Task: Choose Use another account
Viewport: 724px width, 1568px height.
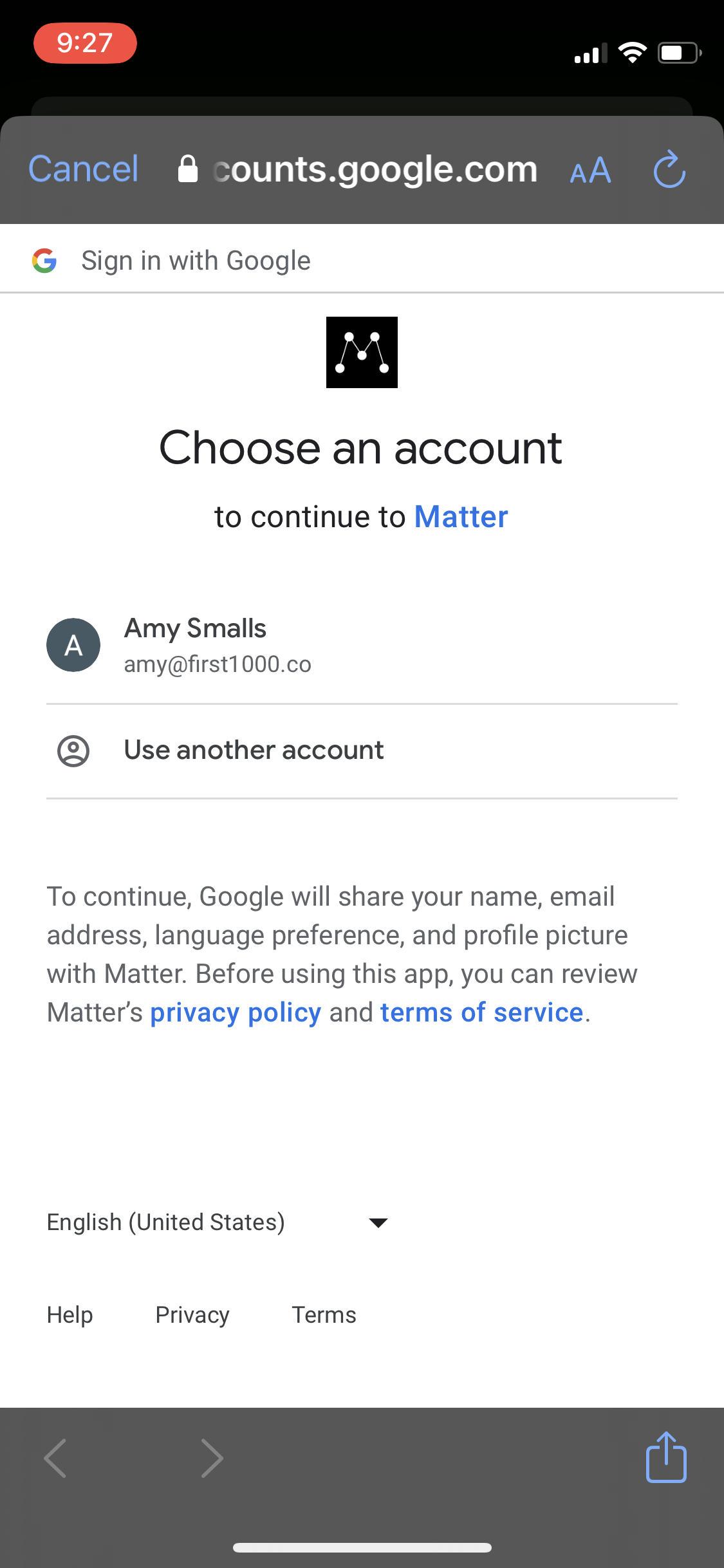Action: pyautogui.click(x=254, y=749)
